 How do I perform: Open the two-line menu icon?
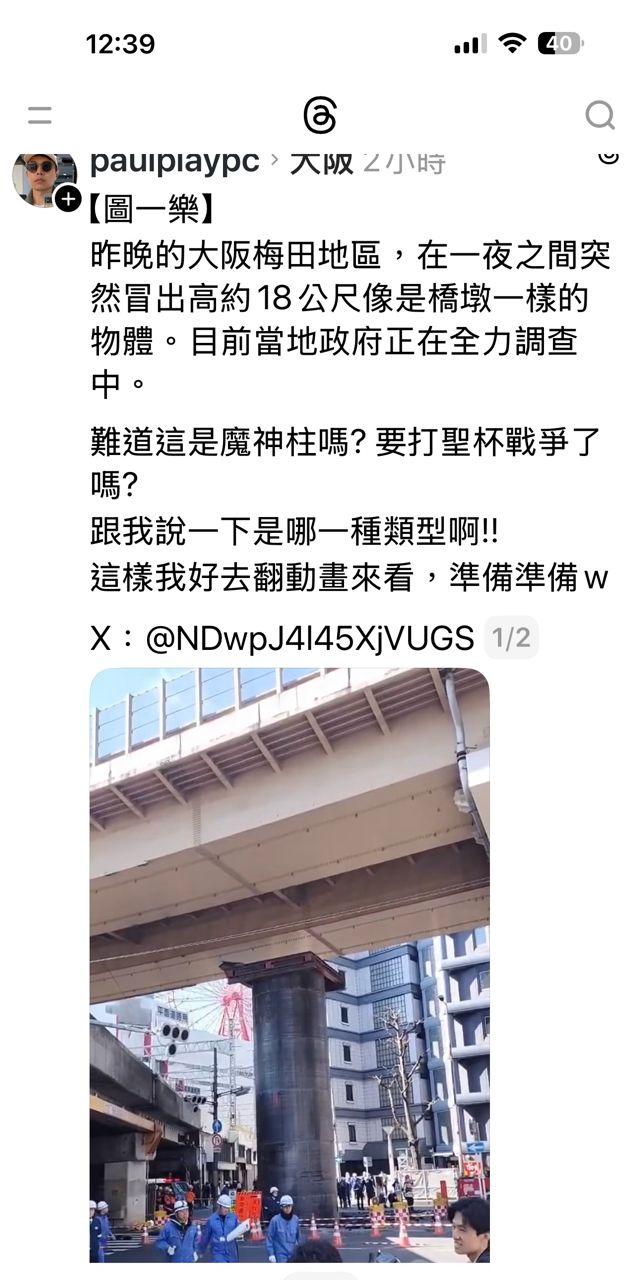40,115
